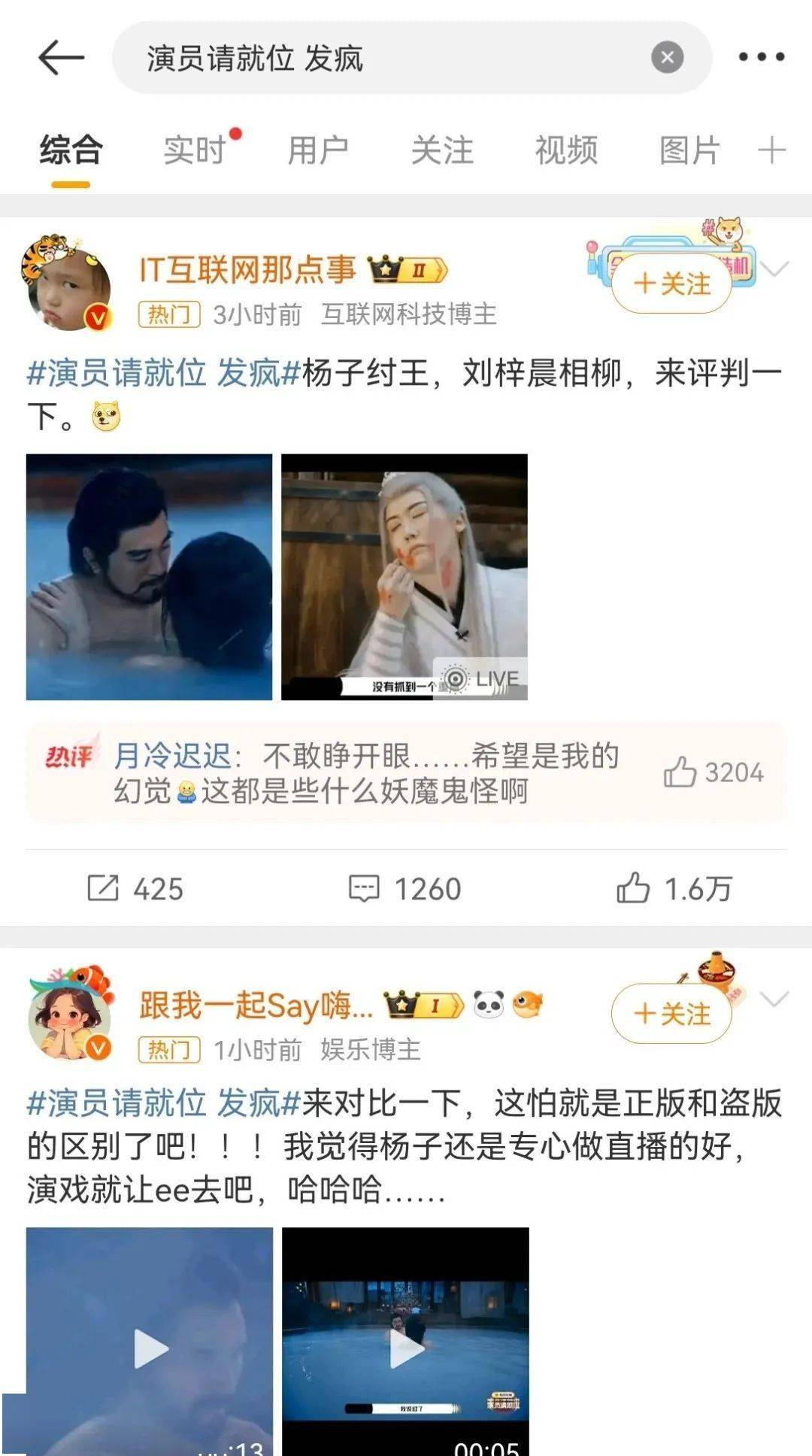
Task: Go back with the arrow icon
Action: point(61,58)
